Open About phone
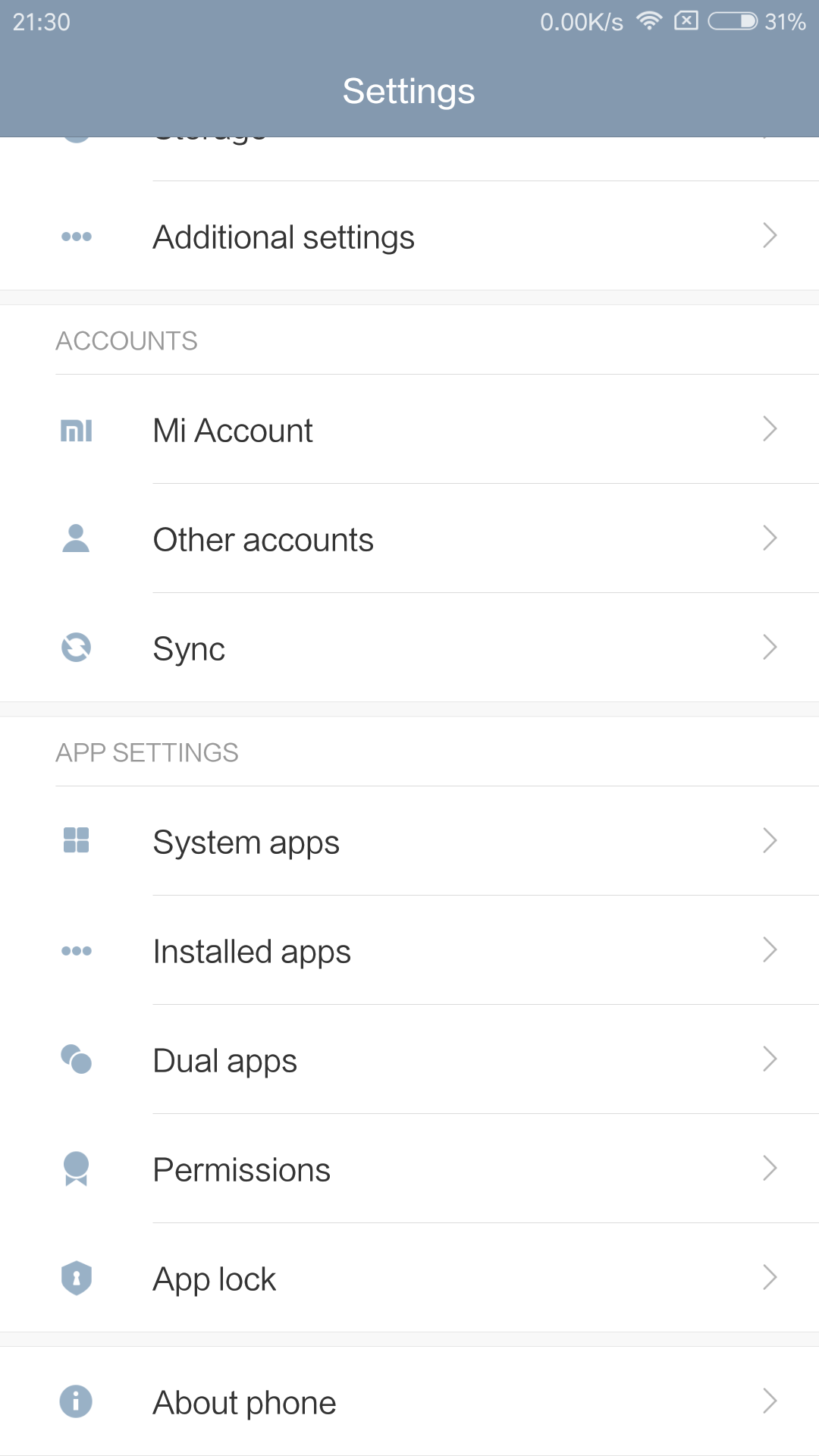 tap(409, 1401)
